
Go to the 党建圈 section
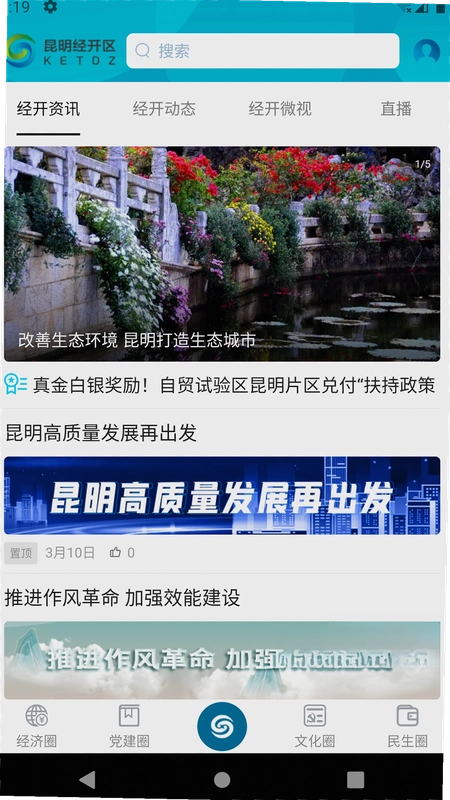pyautogui.click(x=129, y=727)
